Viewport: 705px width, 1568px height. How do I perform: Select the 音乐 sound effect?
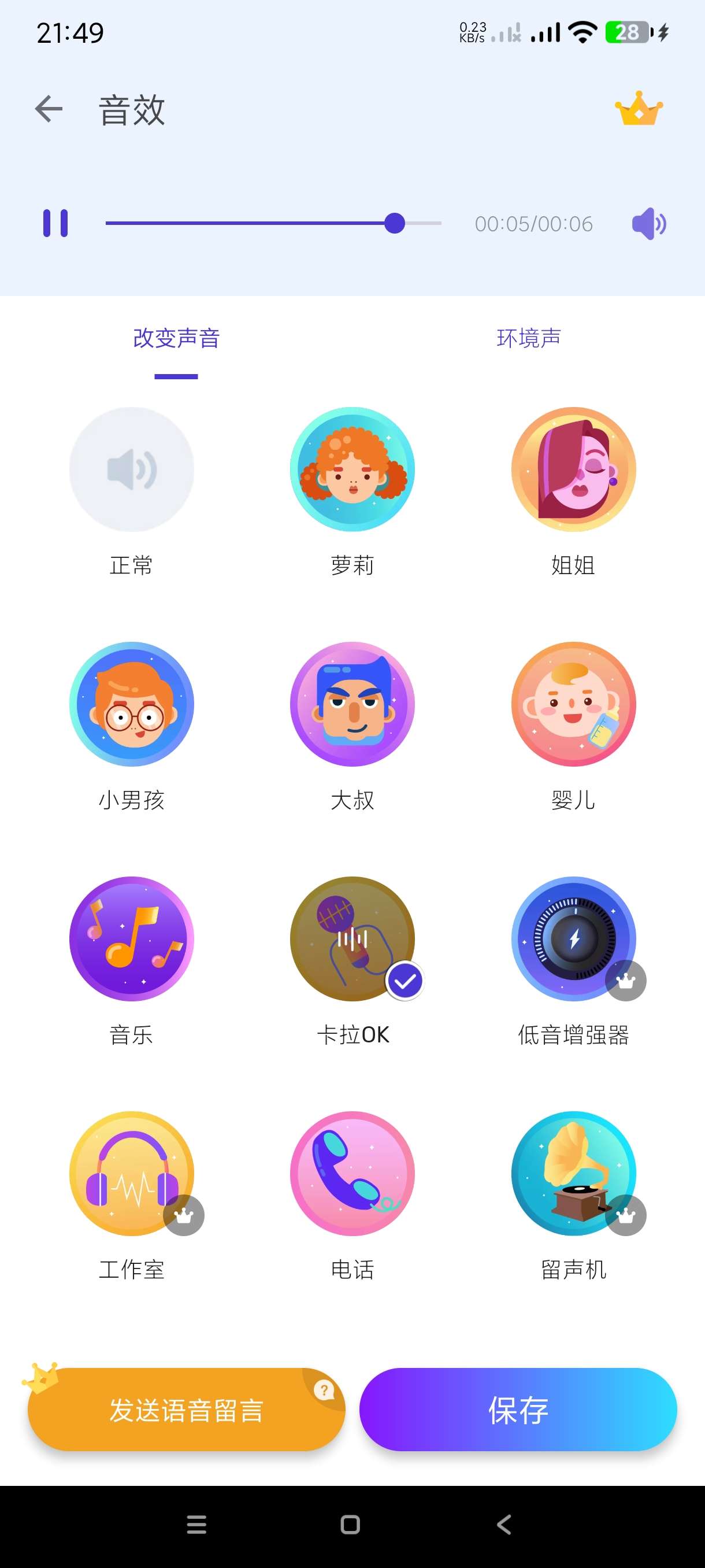click(x=131, y=938)
